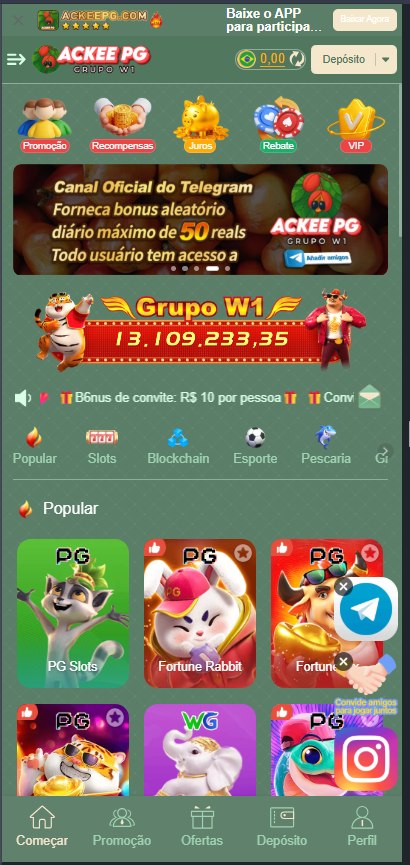Open the Recompensas shortcut
The height and width of the screenshot is (865, 410).
[x=123, y=125]
